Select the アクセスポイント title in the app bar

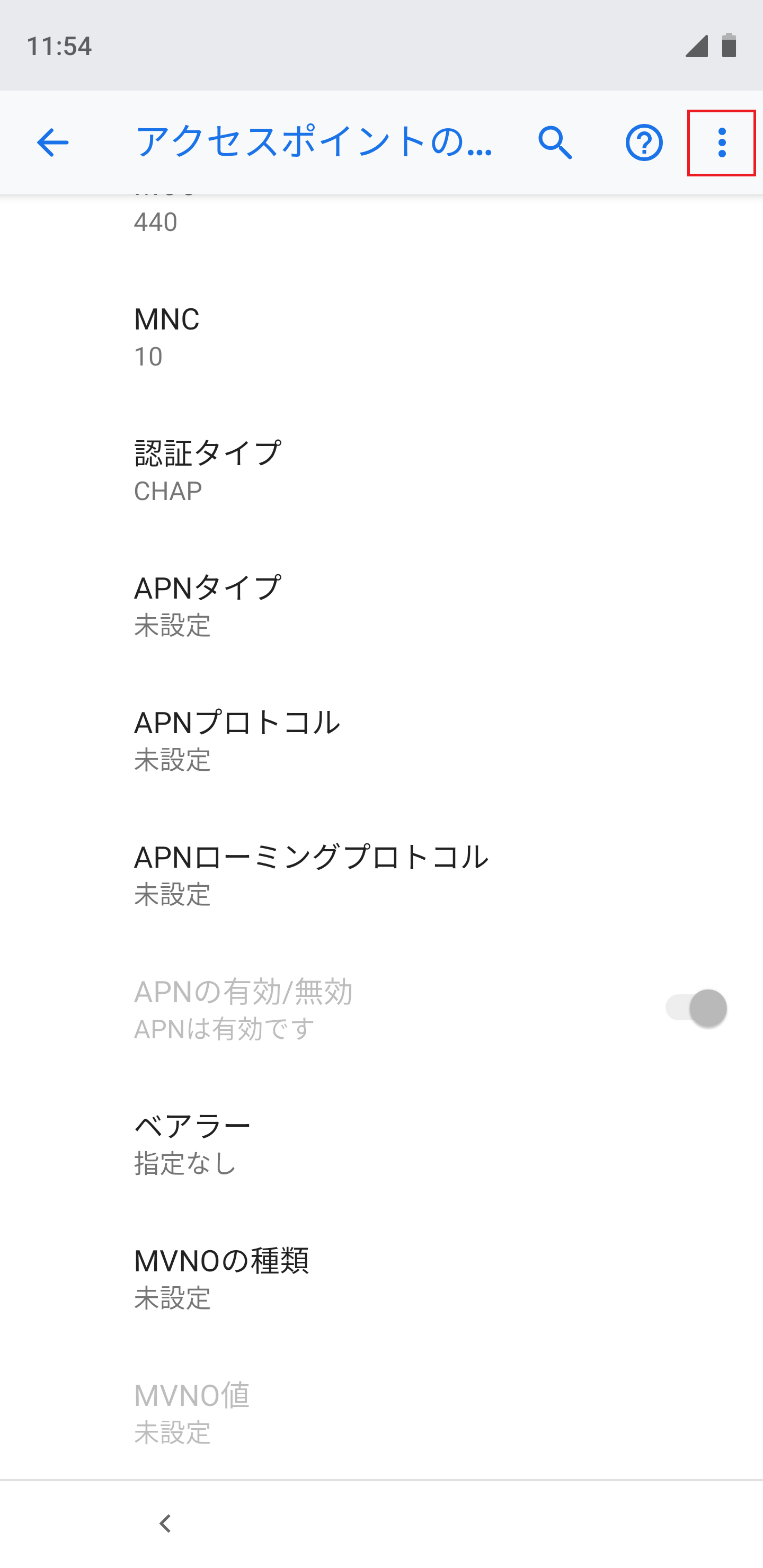click(314, 144)
